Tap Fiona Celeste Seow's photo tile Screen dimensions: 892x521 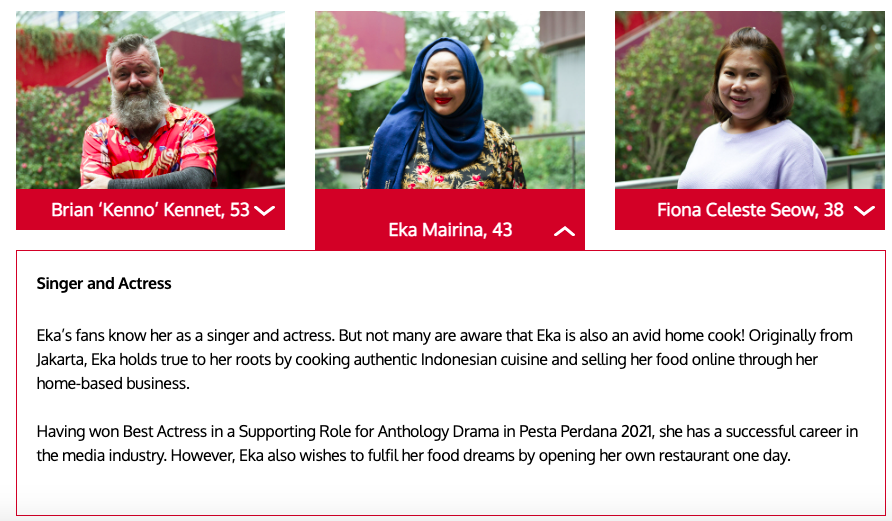click(749, 100)
